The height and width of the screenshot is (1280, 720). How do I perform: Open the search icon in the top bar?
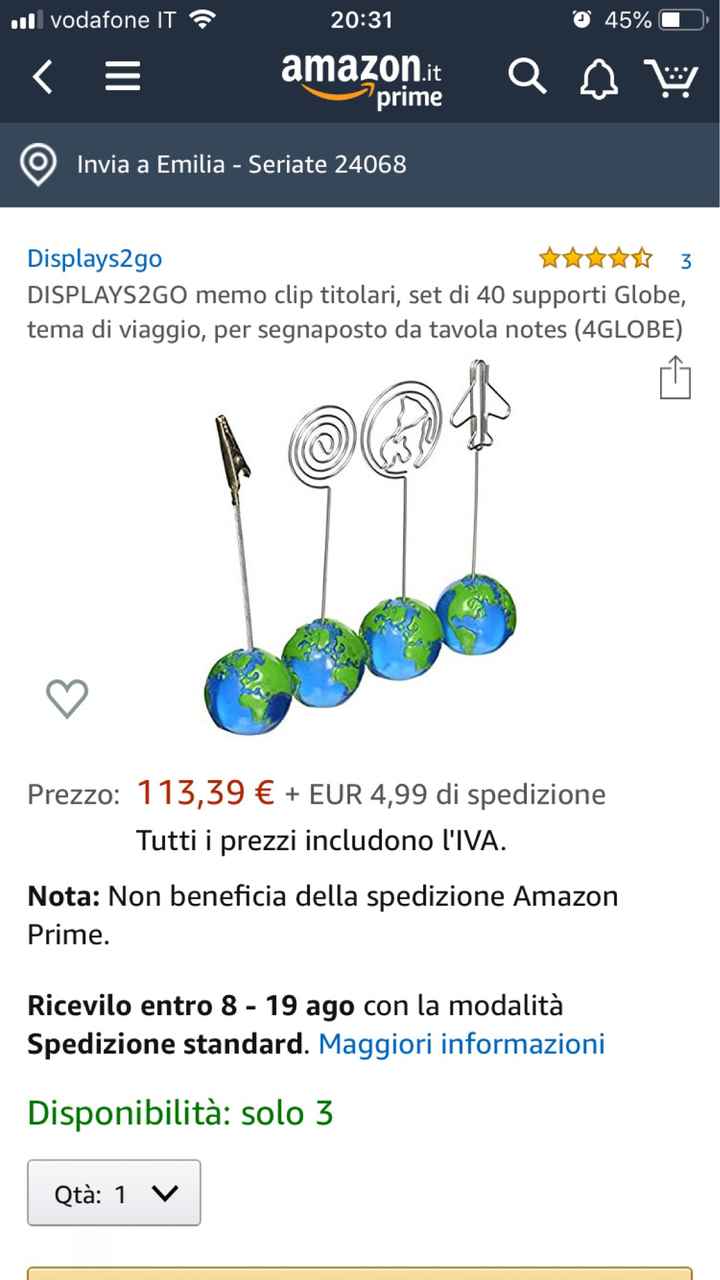527,76
